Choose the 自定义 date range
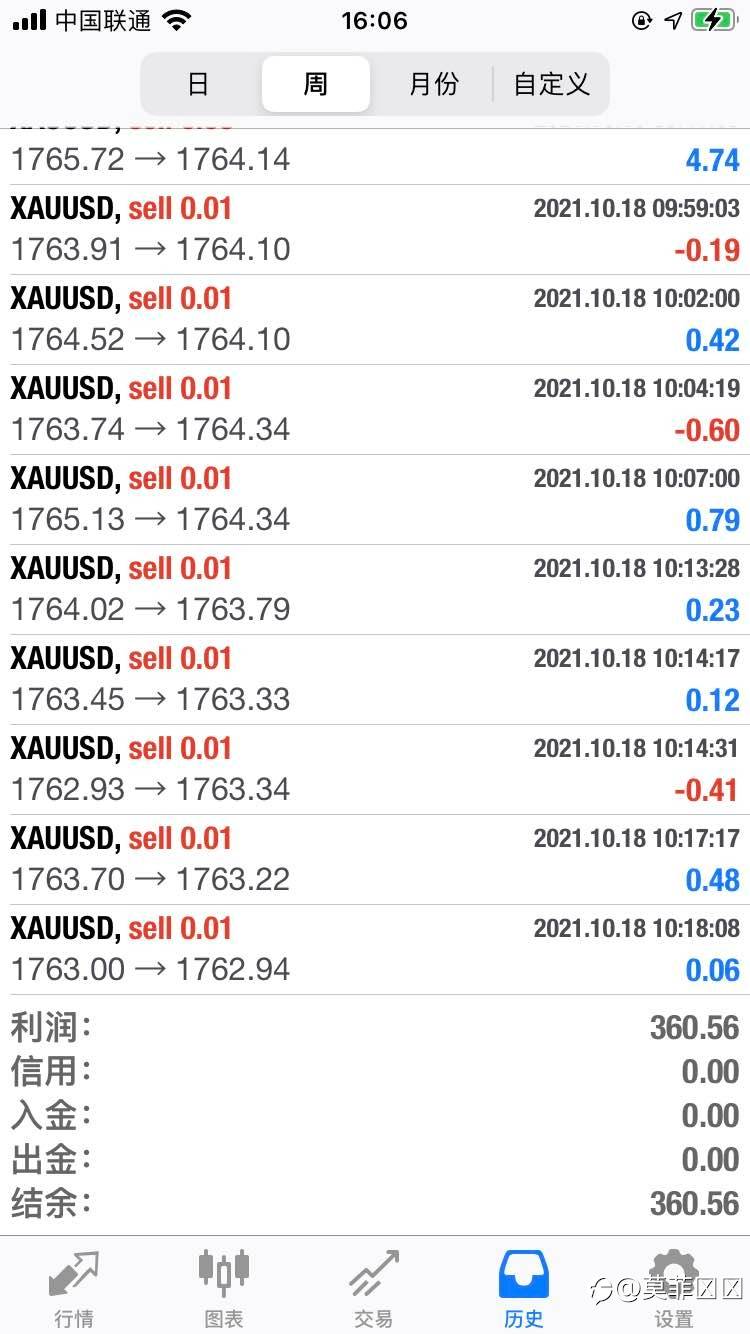The image size is (750, 1334). (551, 84)
